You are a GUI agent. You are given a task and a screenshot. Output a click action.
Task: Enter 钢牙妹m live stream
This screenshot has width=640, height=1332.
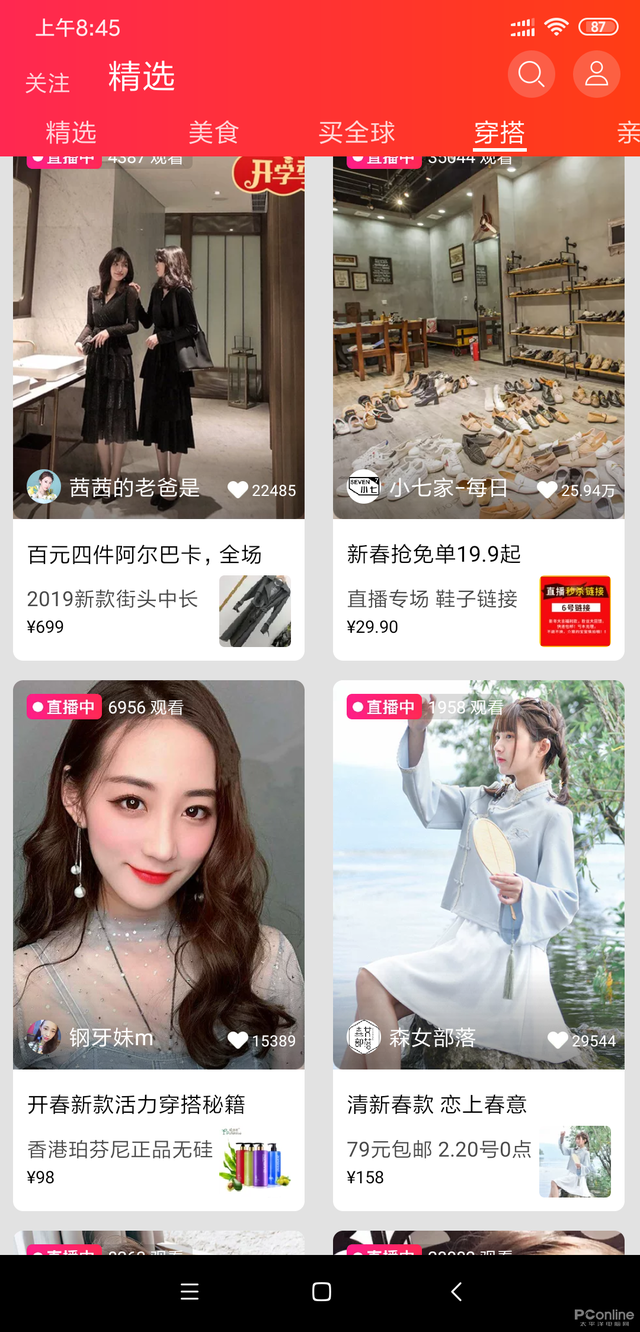coord(158,875)
